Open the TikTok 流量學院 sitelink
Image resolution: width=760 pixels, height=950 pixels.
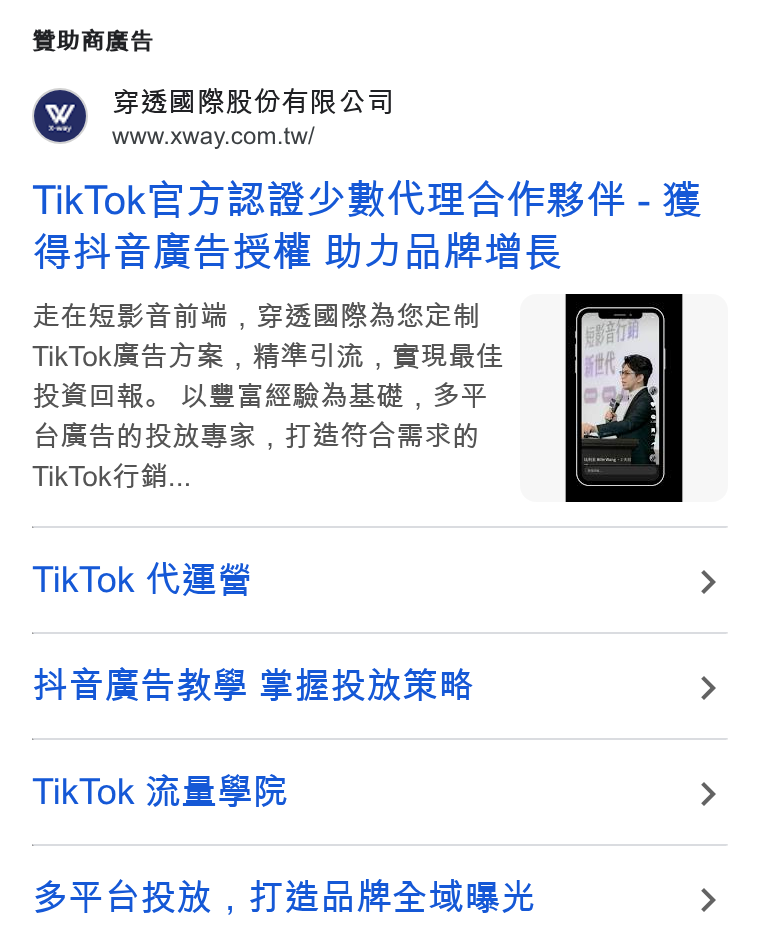pyautogui.click(x=379, y=792)
